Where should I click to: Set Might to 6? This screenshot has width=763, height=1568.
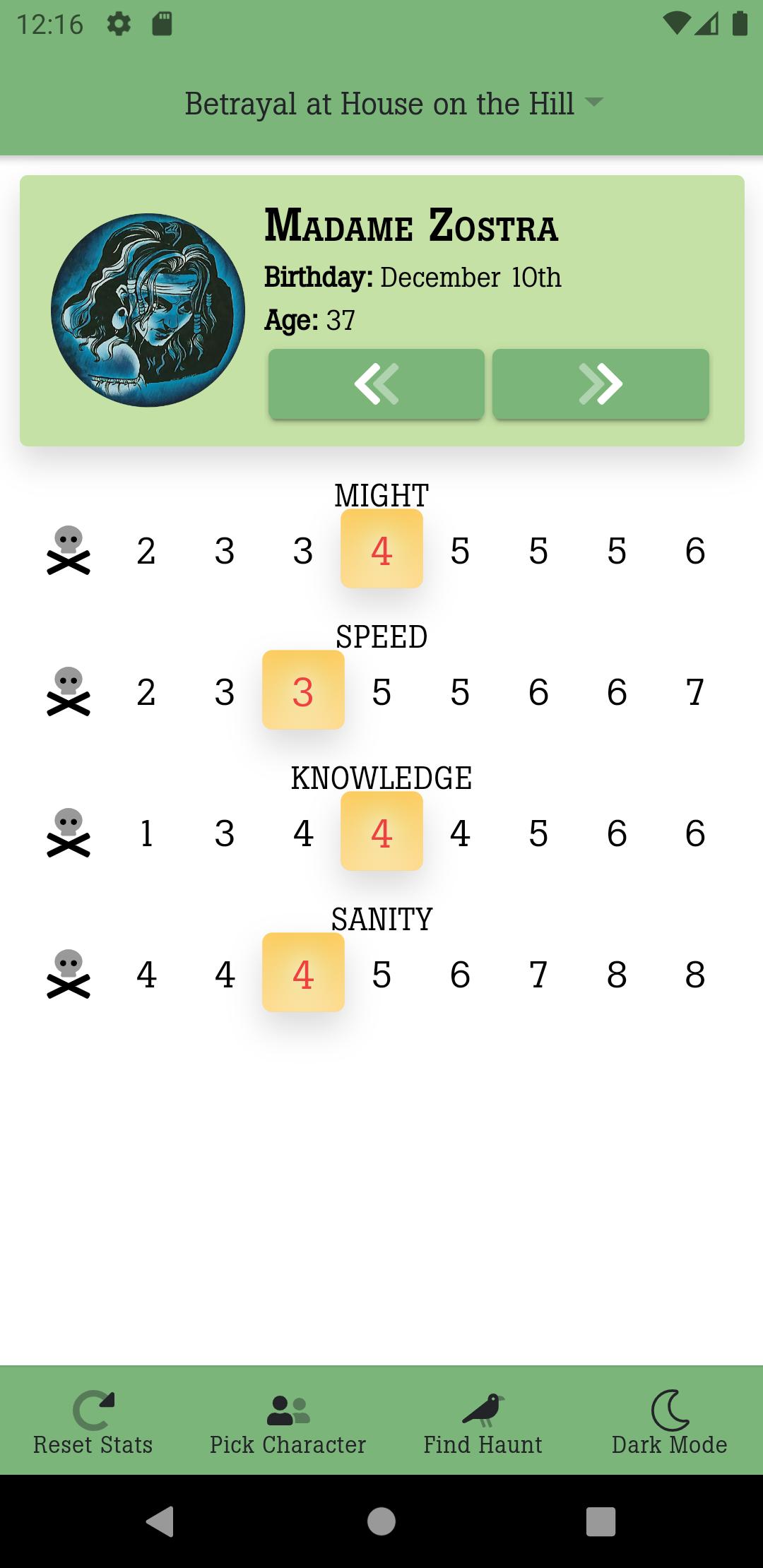pos(694,550)
